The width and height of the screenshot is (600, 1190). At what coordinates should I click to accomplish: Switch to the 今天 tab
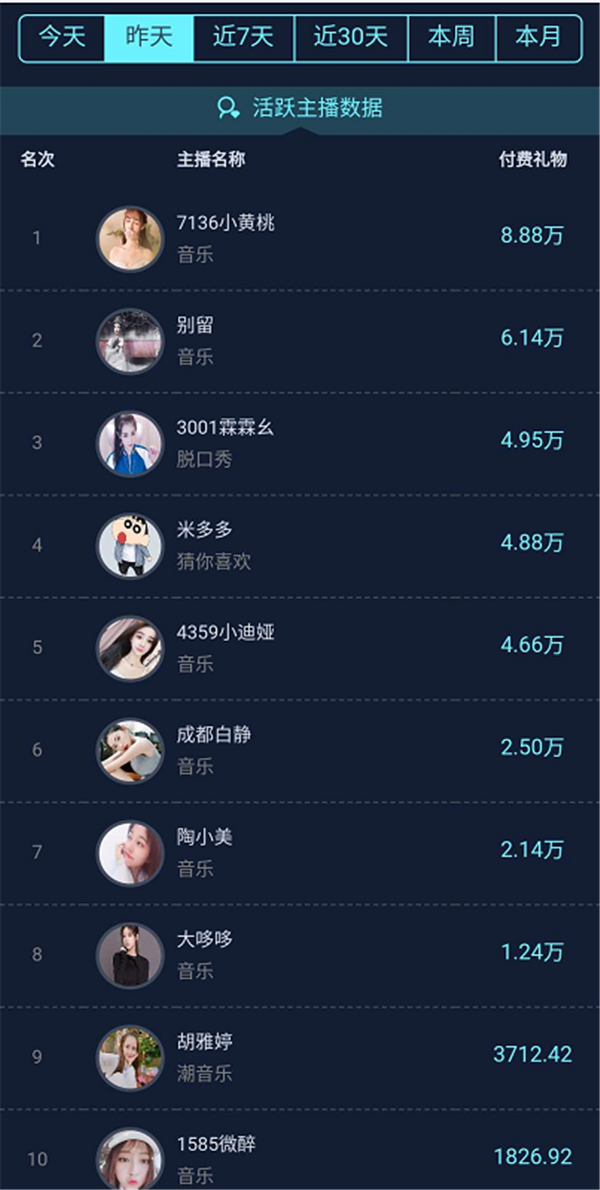pos(62,38)
